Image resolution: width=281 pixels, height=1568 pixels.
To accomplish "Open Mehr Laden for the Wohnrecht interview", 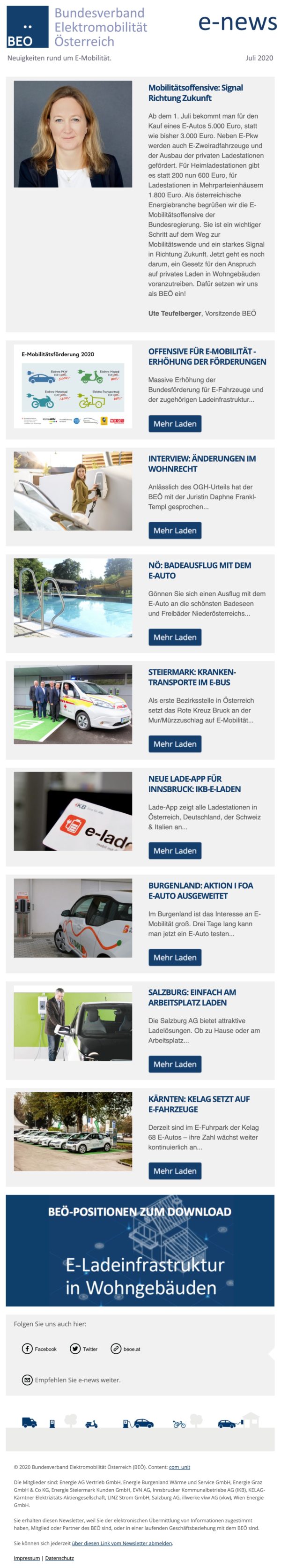I will pos(175,530).
